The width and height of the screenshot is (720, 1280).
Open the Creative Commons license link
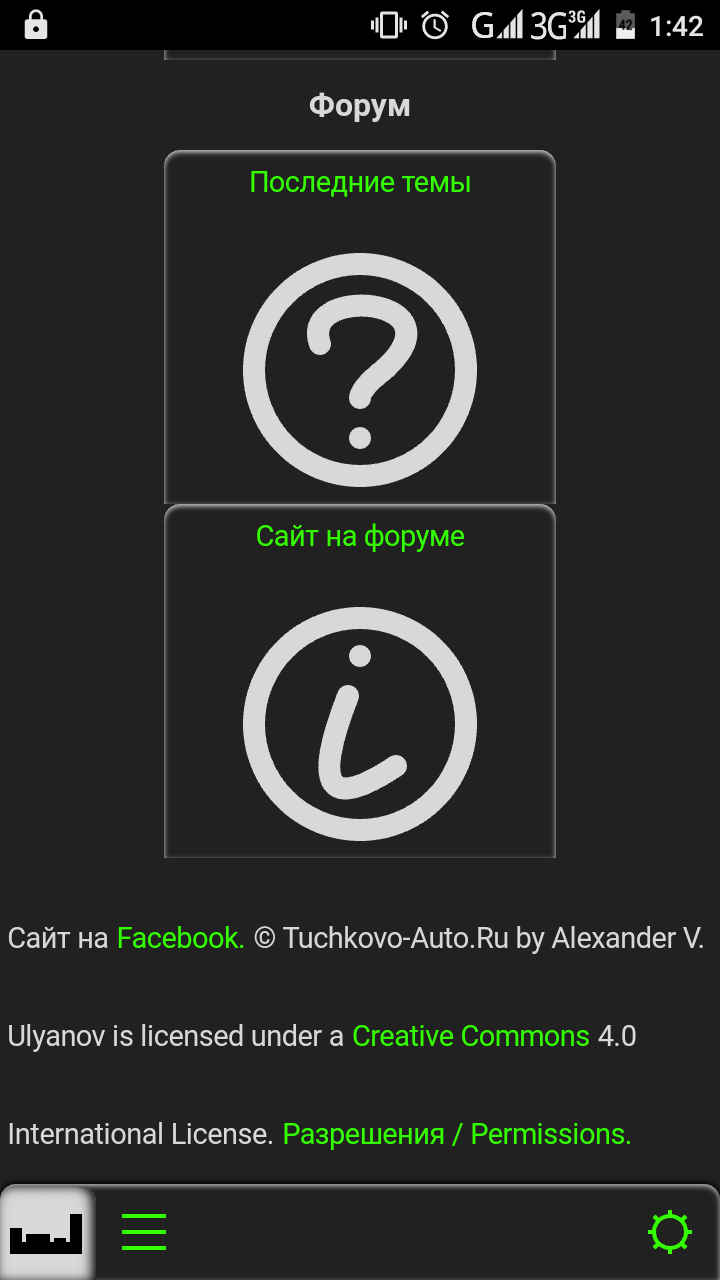pos(471,1036)
